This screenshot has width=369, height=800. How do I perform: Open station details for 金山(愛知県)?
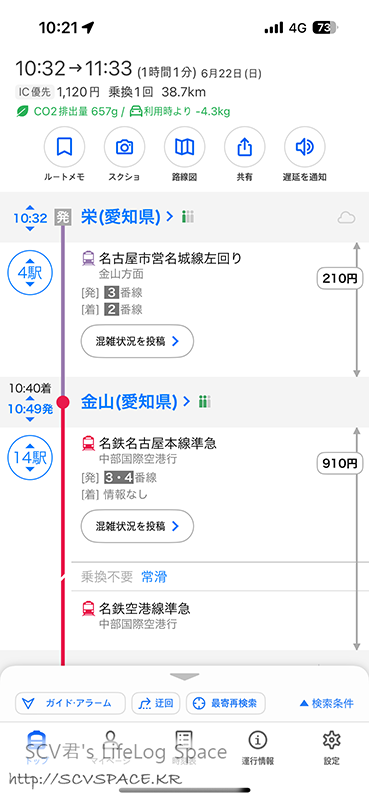(x=135, y=402)
